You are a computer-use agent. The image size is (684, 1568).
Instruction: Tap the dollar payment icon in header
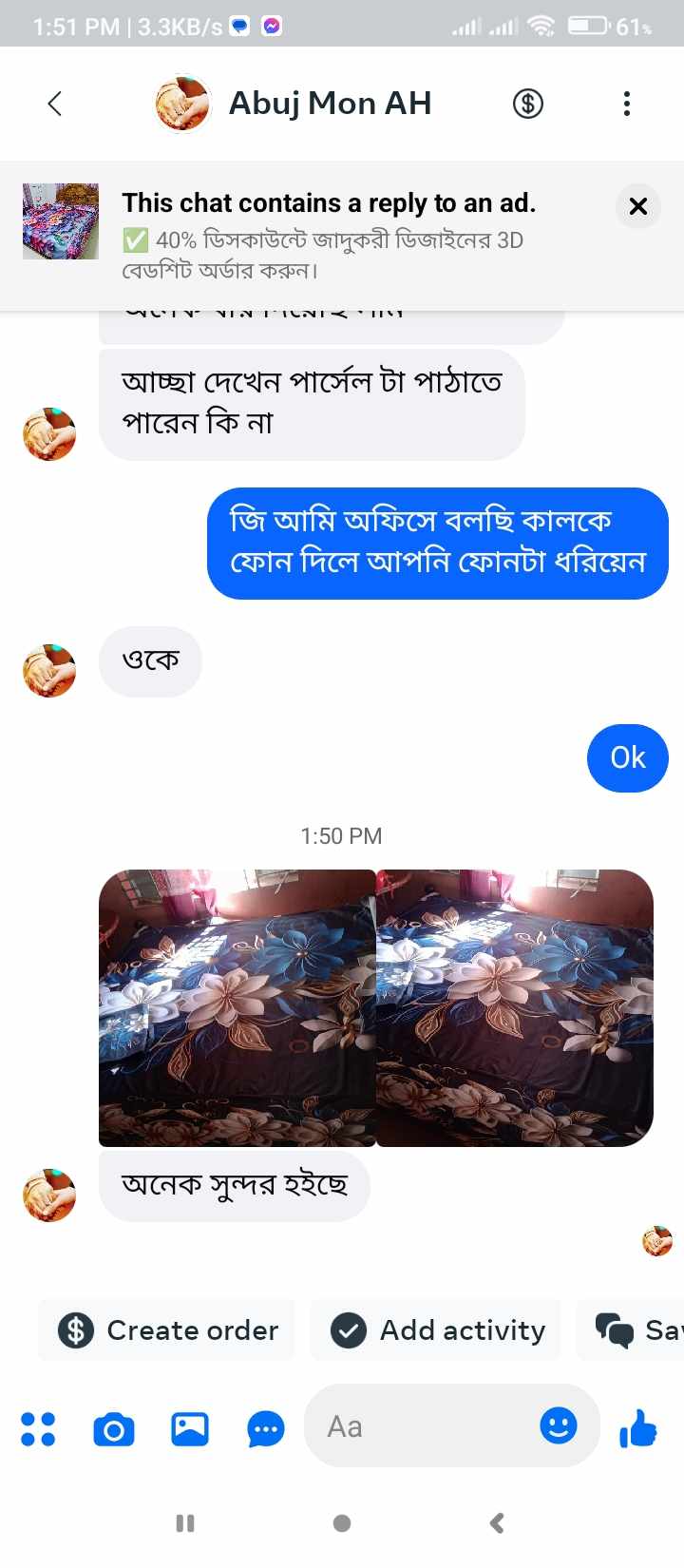(x=528, y=103)
